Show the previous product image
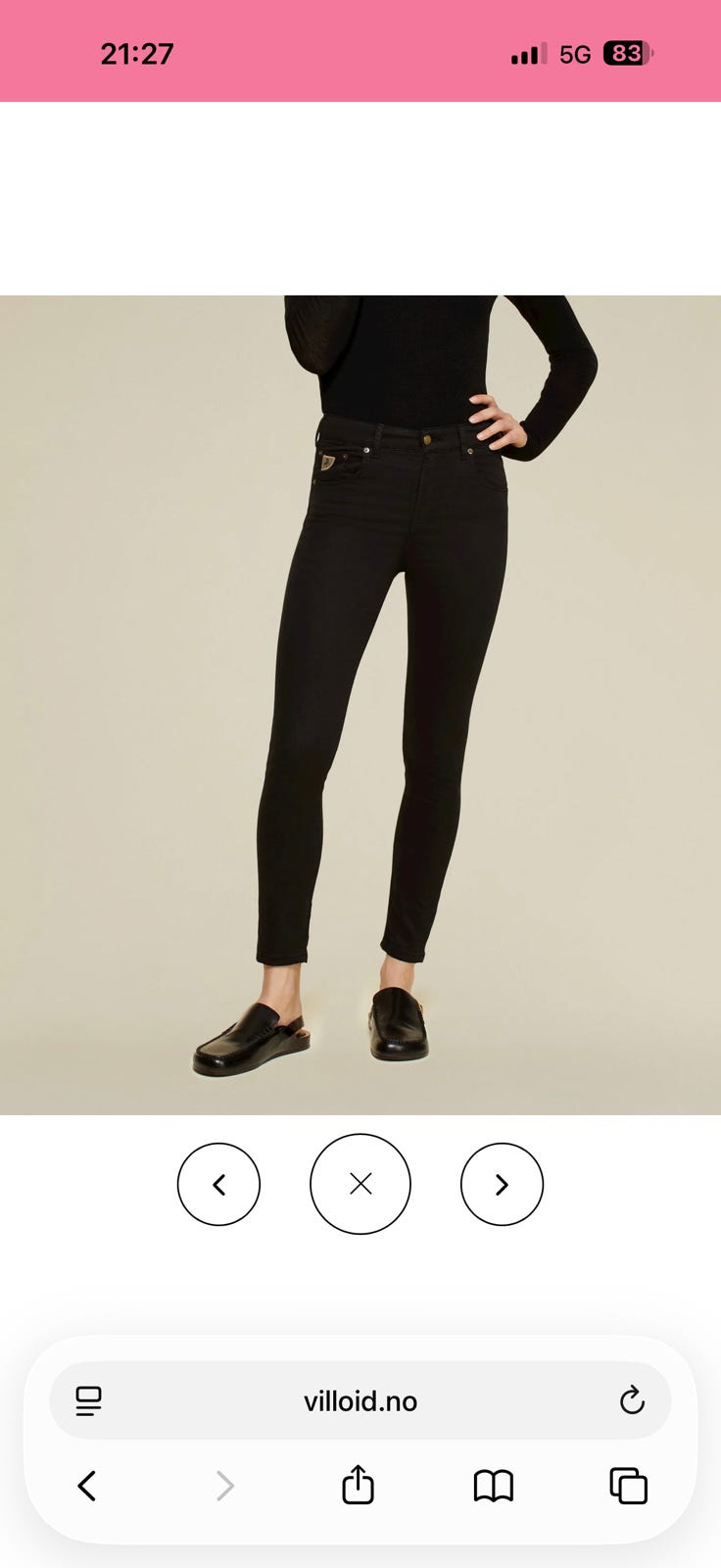721x1568 pixels. coord(218,1184)
